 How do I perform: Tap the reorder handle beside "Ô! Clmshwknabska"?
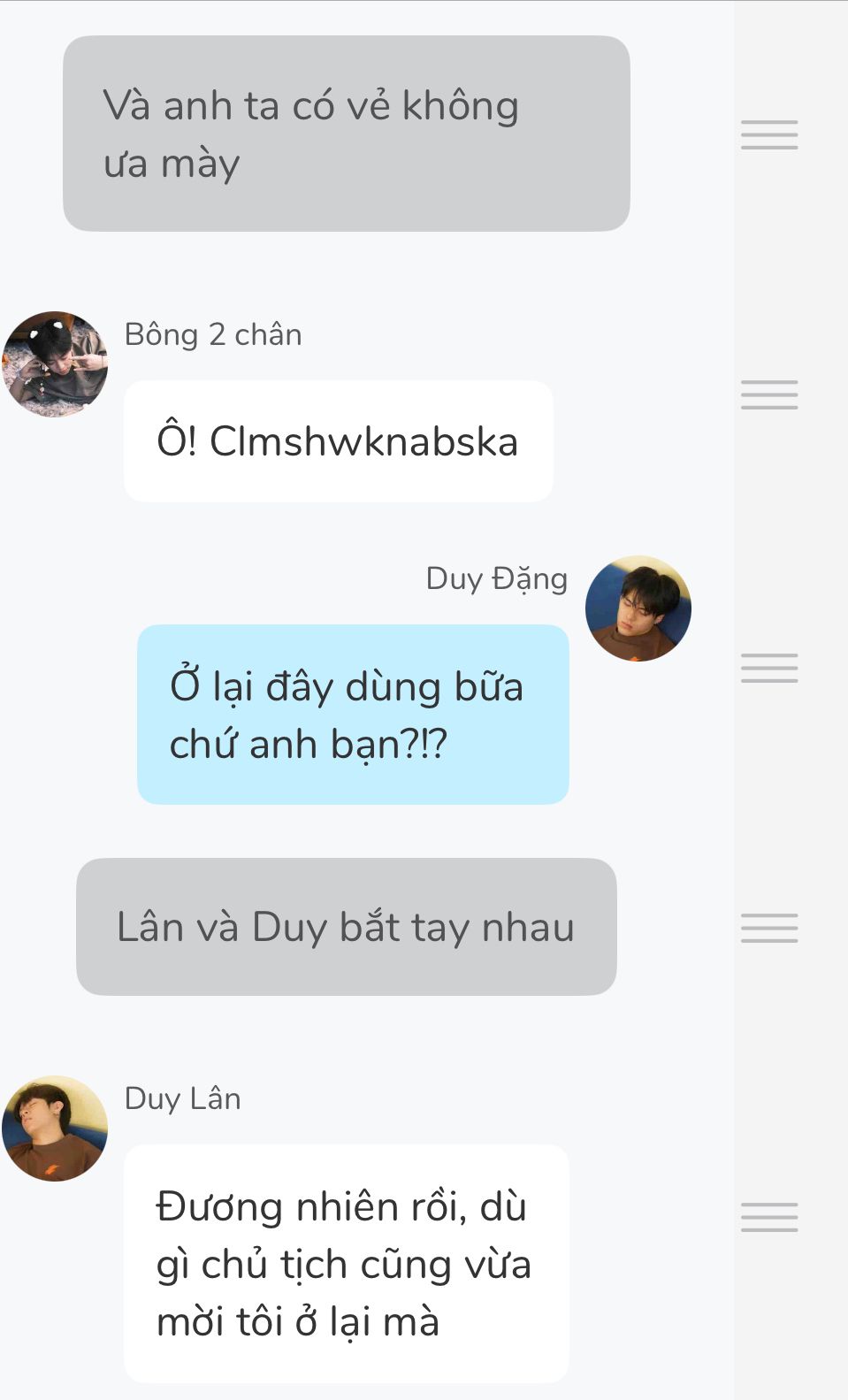(x=769, y=394)
